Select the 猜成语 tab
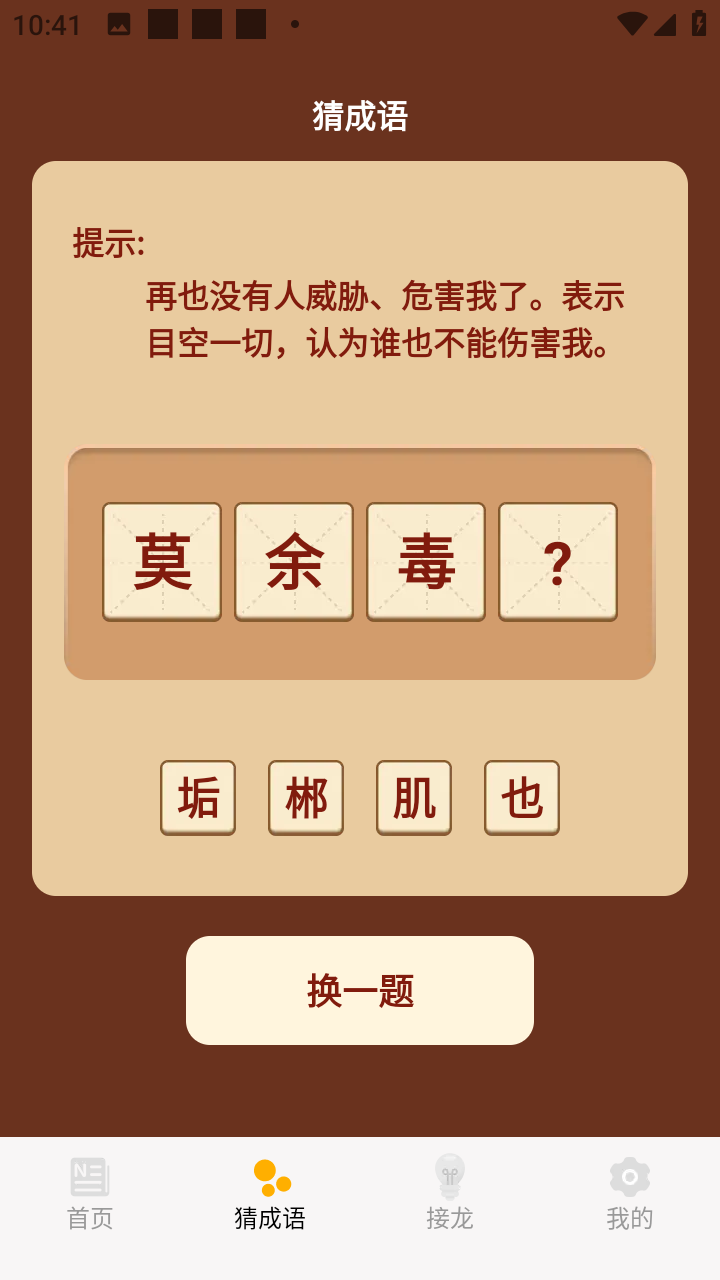This screenshot has width=720, height=1280. 270,1195
